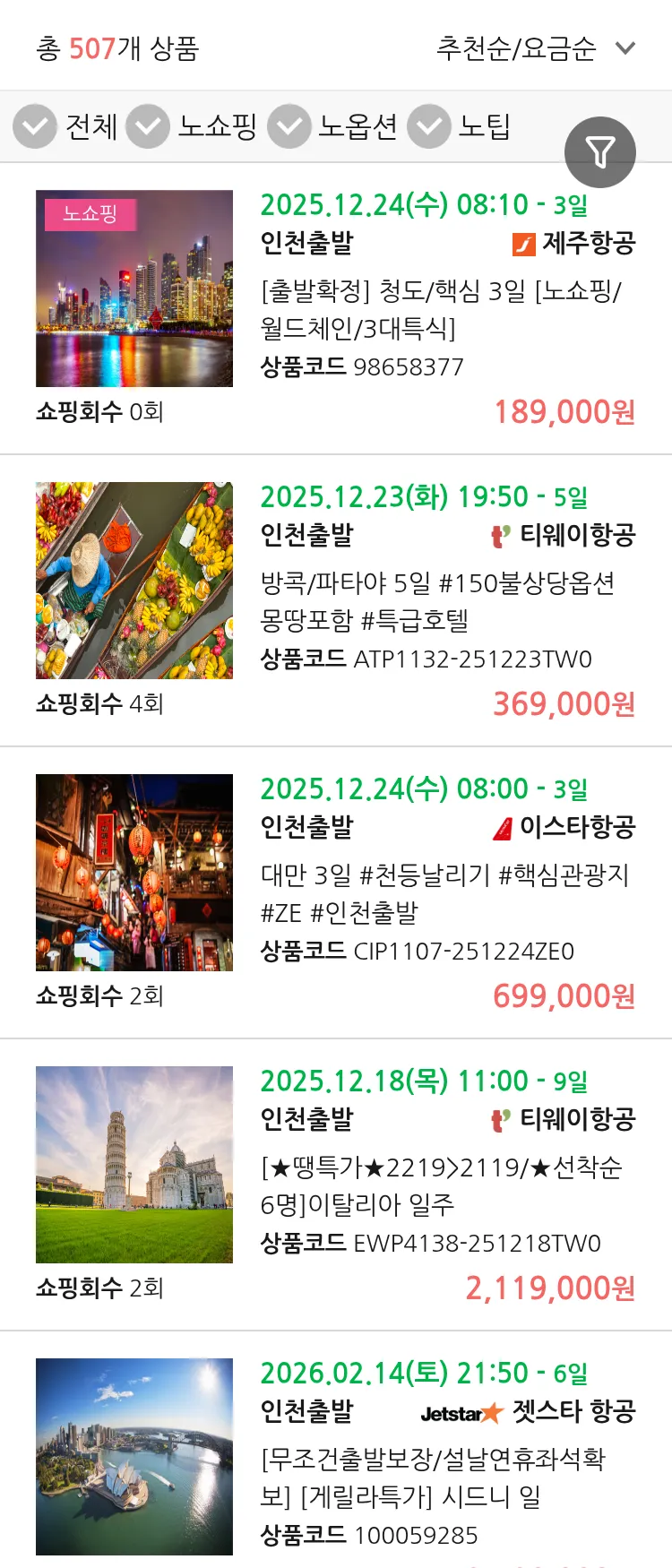Click the chevron next to sort options
The image size is (672, 1568).
625,50
